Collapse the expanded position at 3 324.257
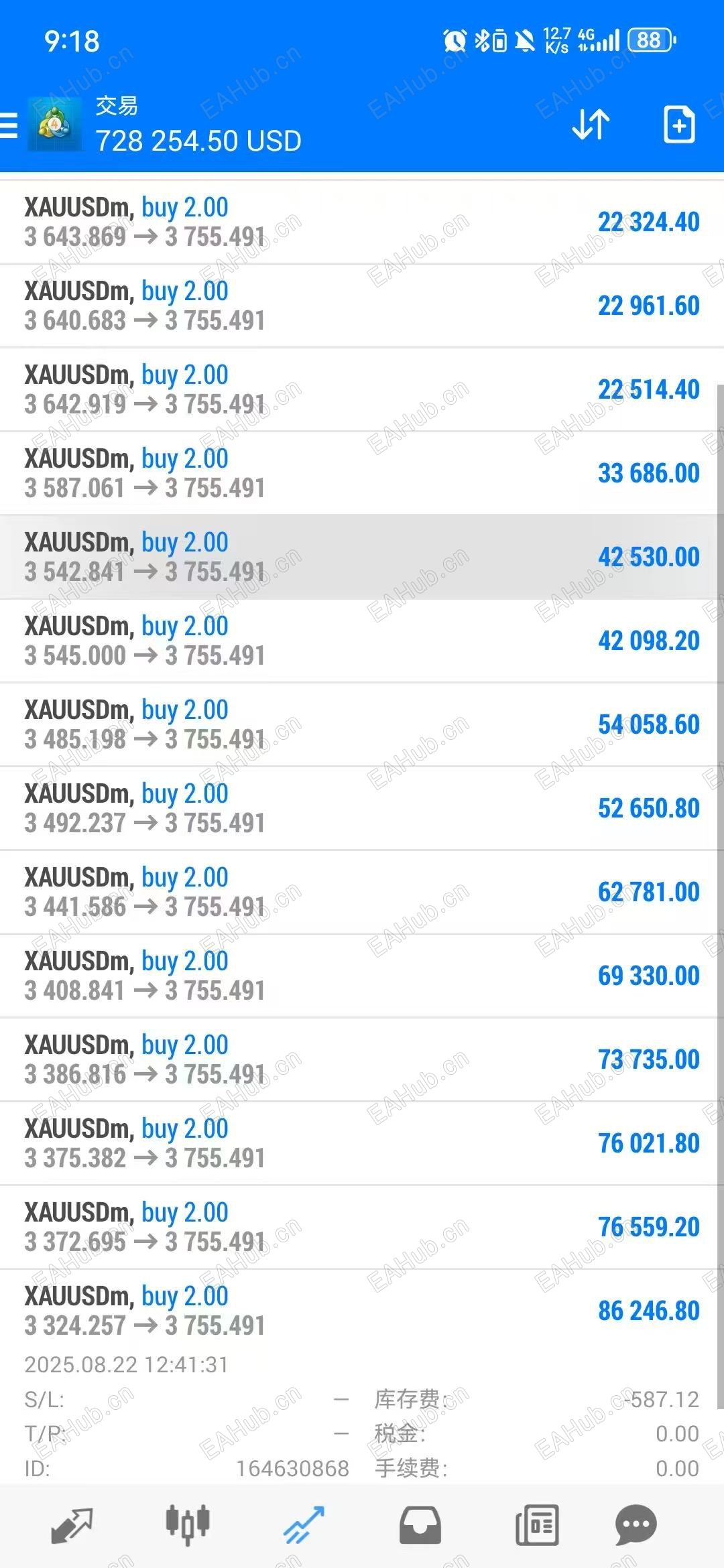 [362, 1311]
